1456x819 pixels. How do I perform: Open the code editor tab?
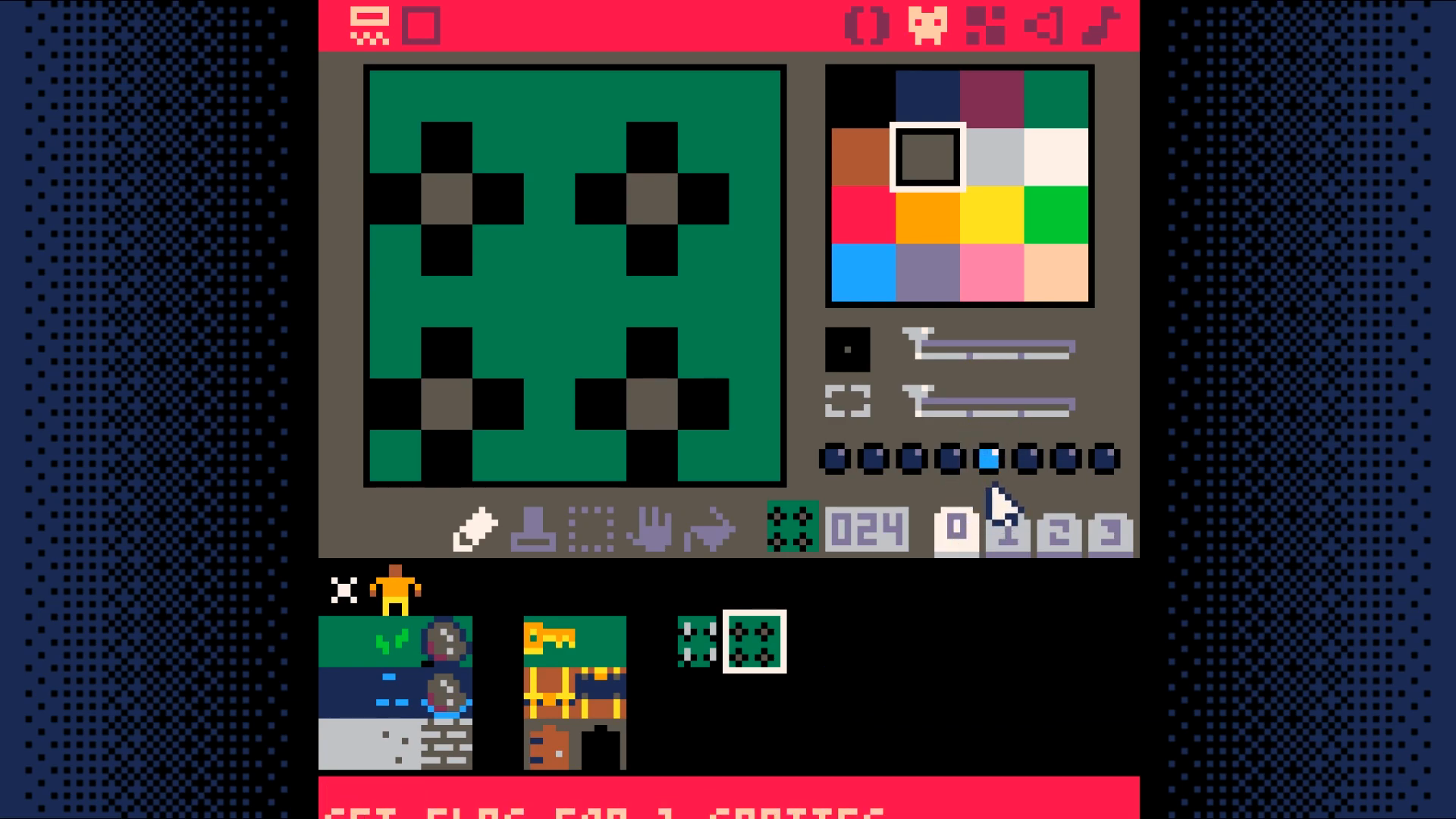click(867, 26)
